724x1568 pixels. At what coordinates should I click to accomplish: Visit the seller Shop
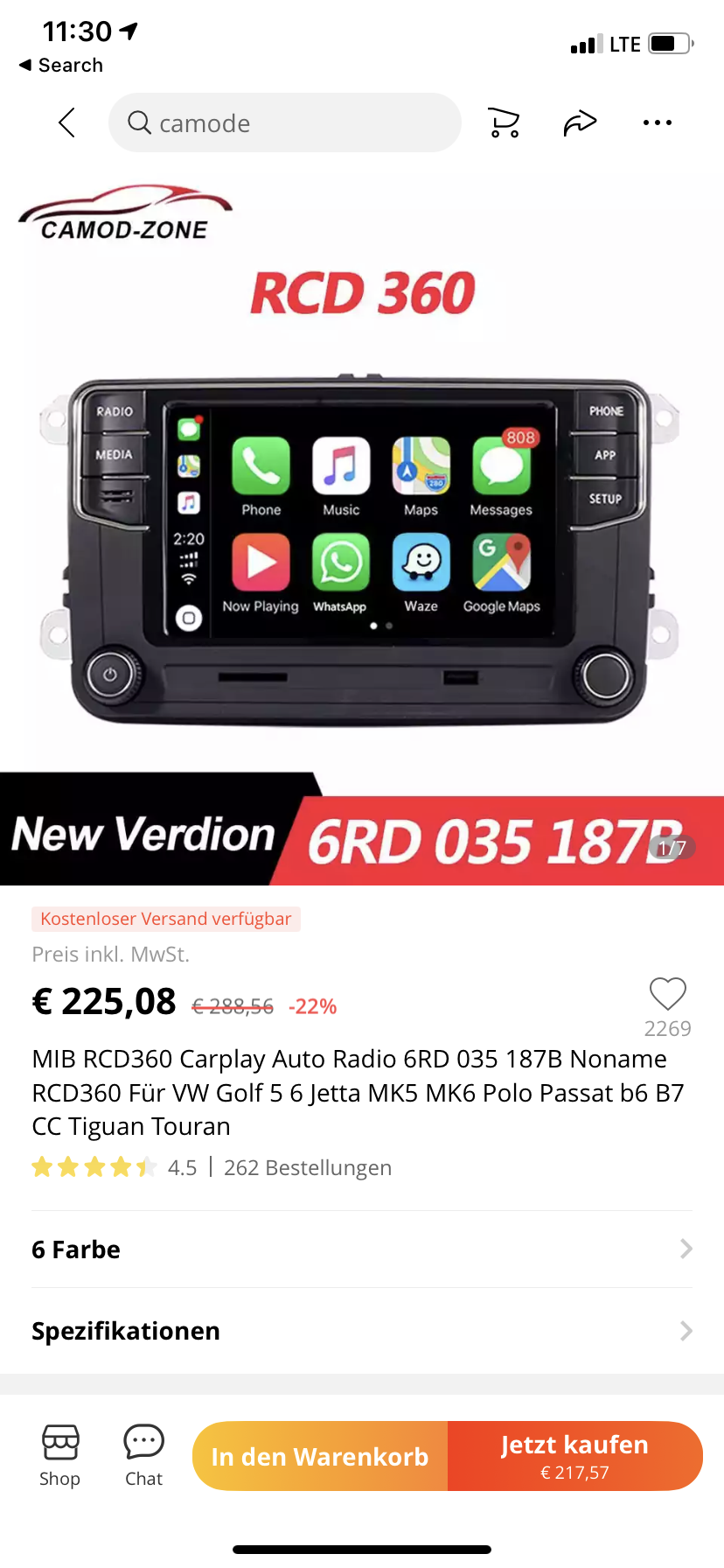[60, 1456]
